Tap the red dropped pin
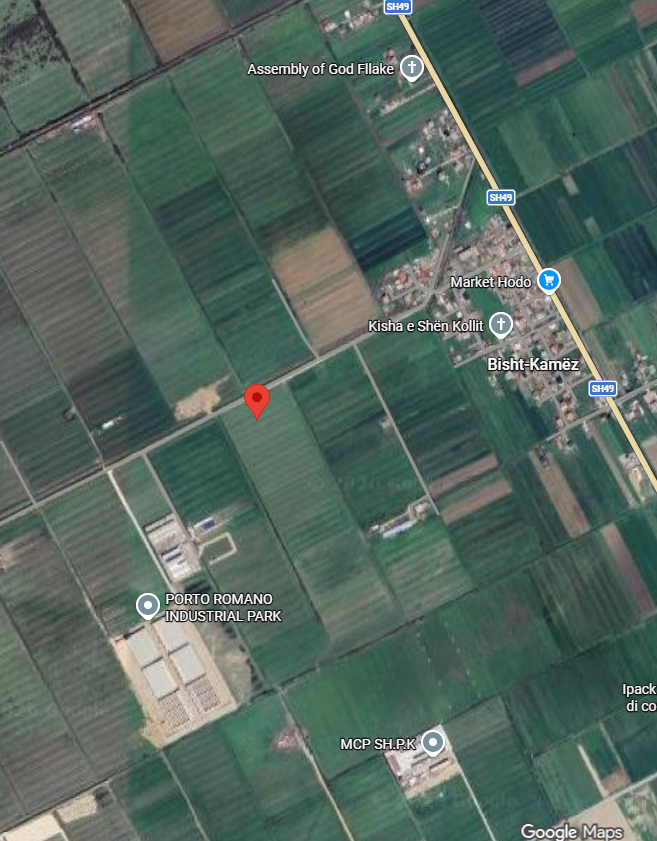 257,400
